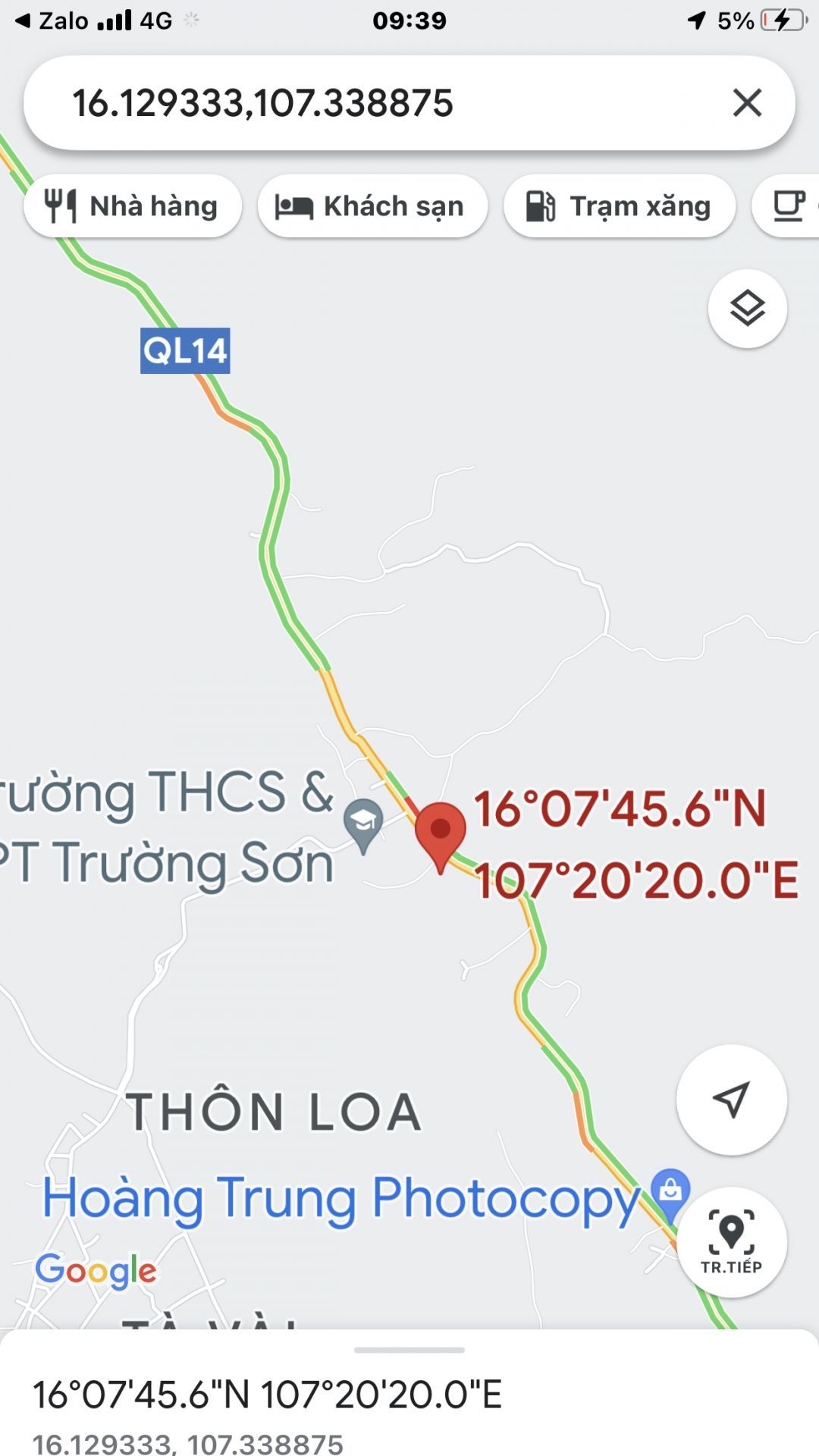The image size is (819, 1456).
Task: Open Hoàng Trung Photocopy place marker
Action: tap(670, 1191)
